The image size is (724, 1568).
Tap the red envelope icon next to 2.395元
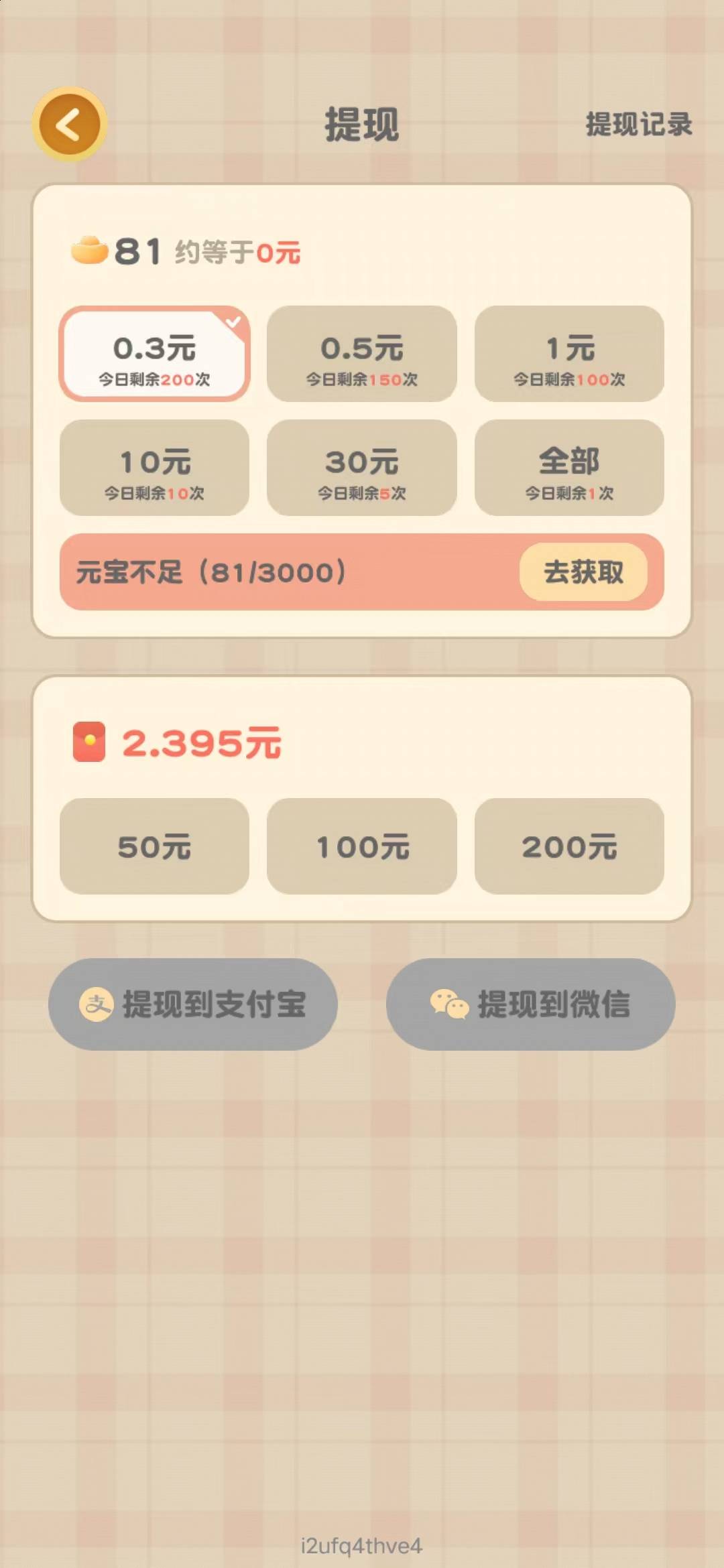(90, 744)
